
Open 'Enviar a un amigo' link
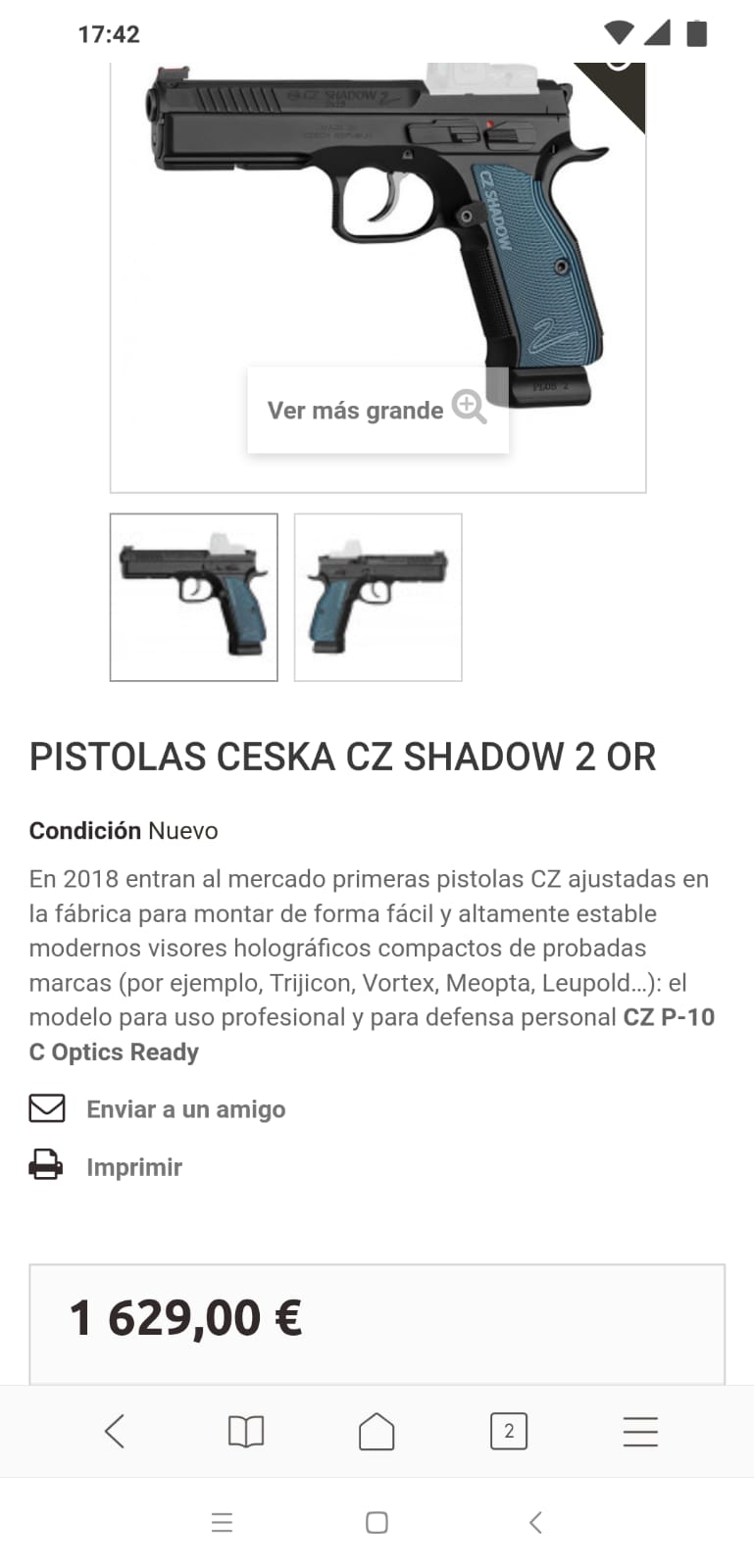(185, 1109)
